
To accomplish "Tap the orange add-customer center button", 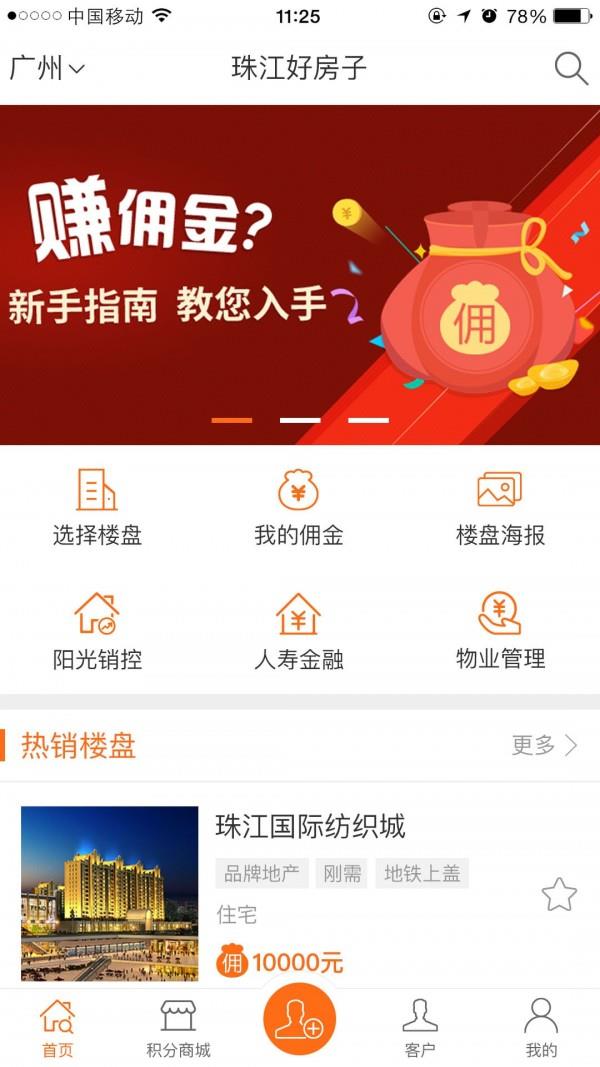I will click(299, 1020).
